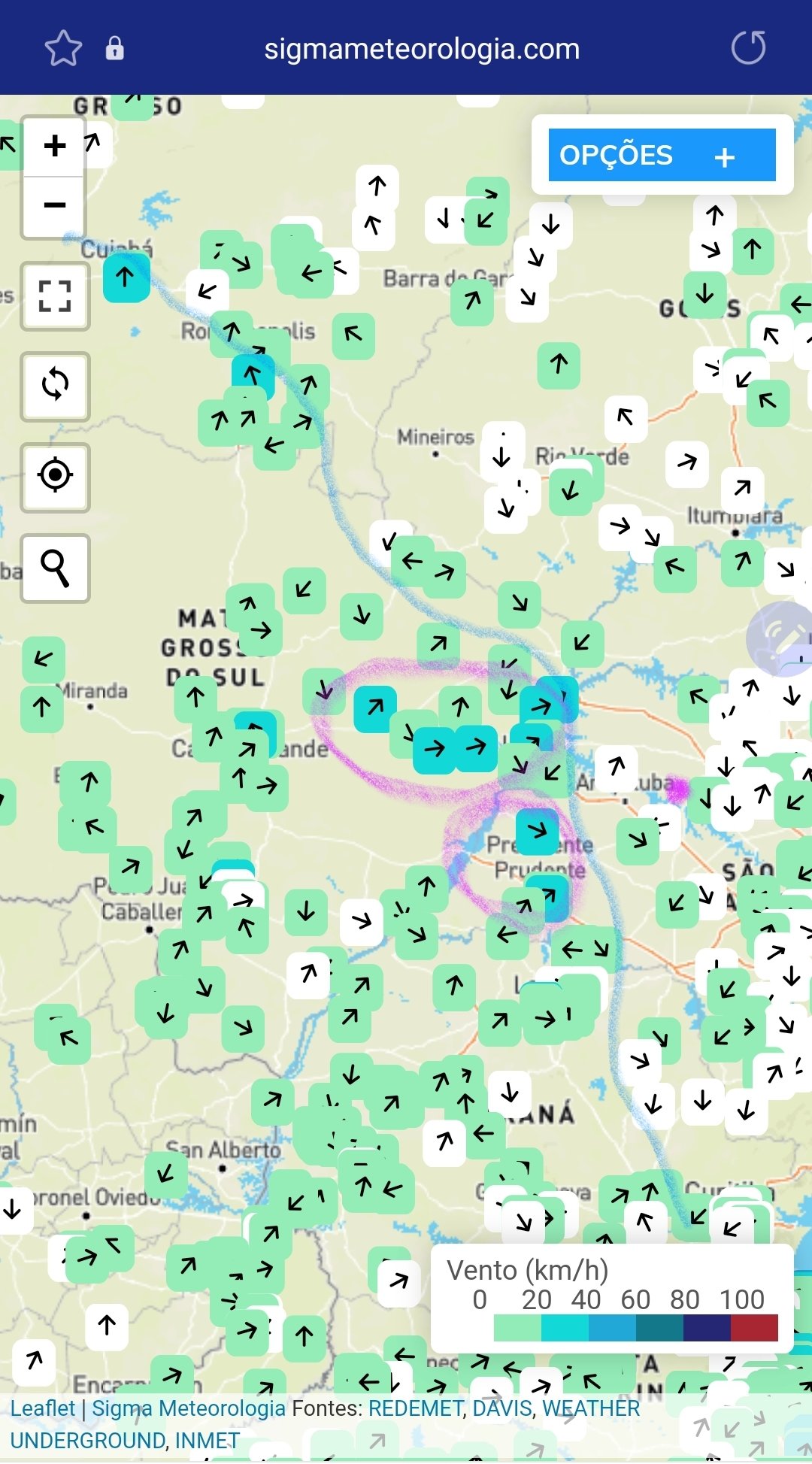Open the REDEMET source link
812x1464 pixels.
[x=414, y=1408]
